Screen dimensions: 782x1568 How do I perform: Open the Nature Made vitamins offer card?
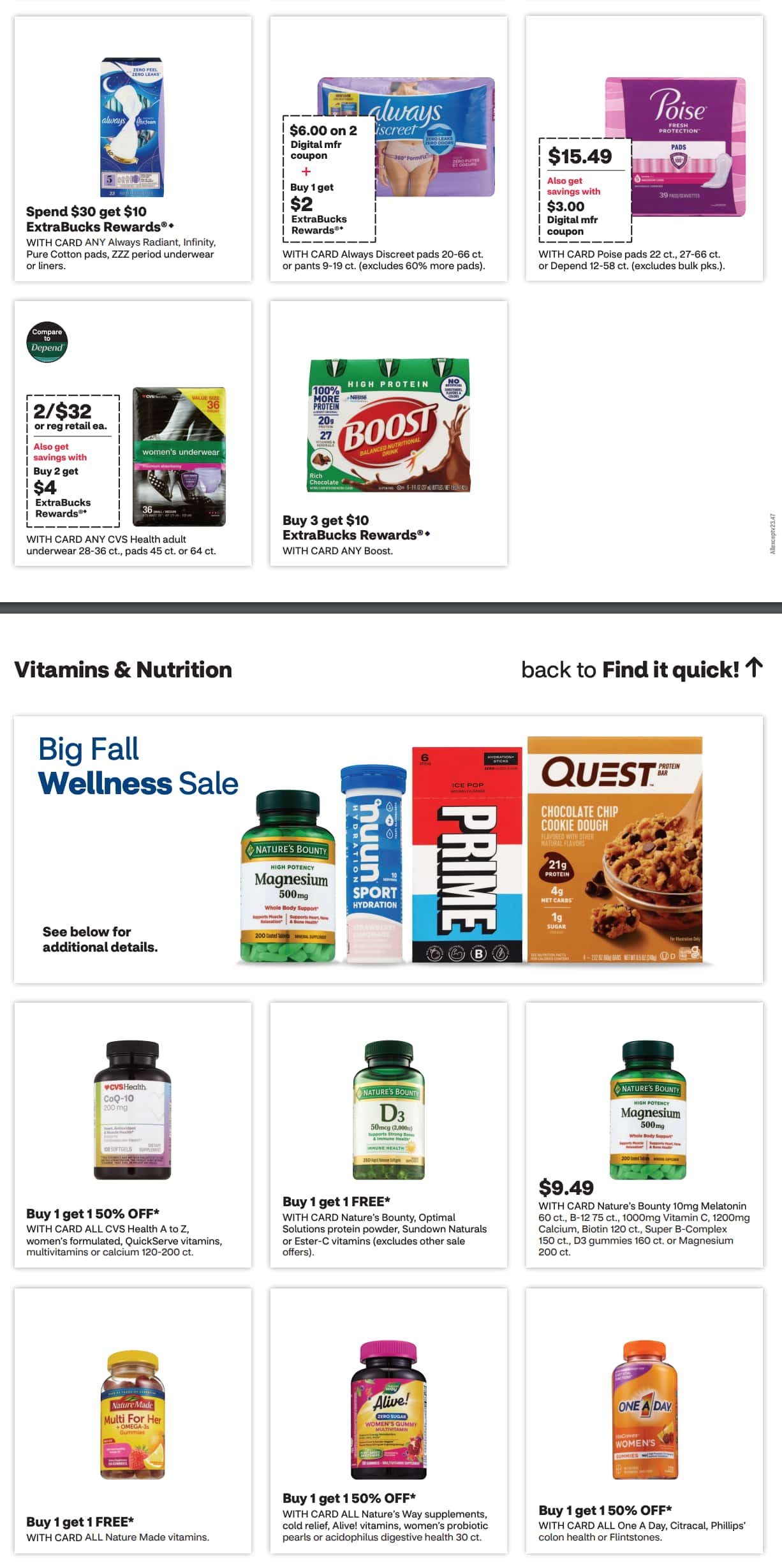coord(133,1420)
